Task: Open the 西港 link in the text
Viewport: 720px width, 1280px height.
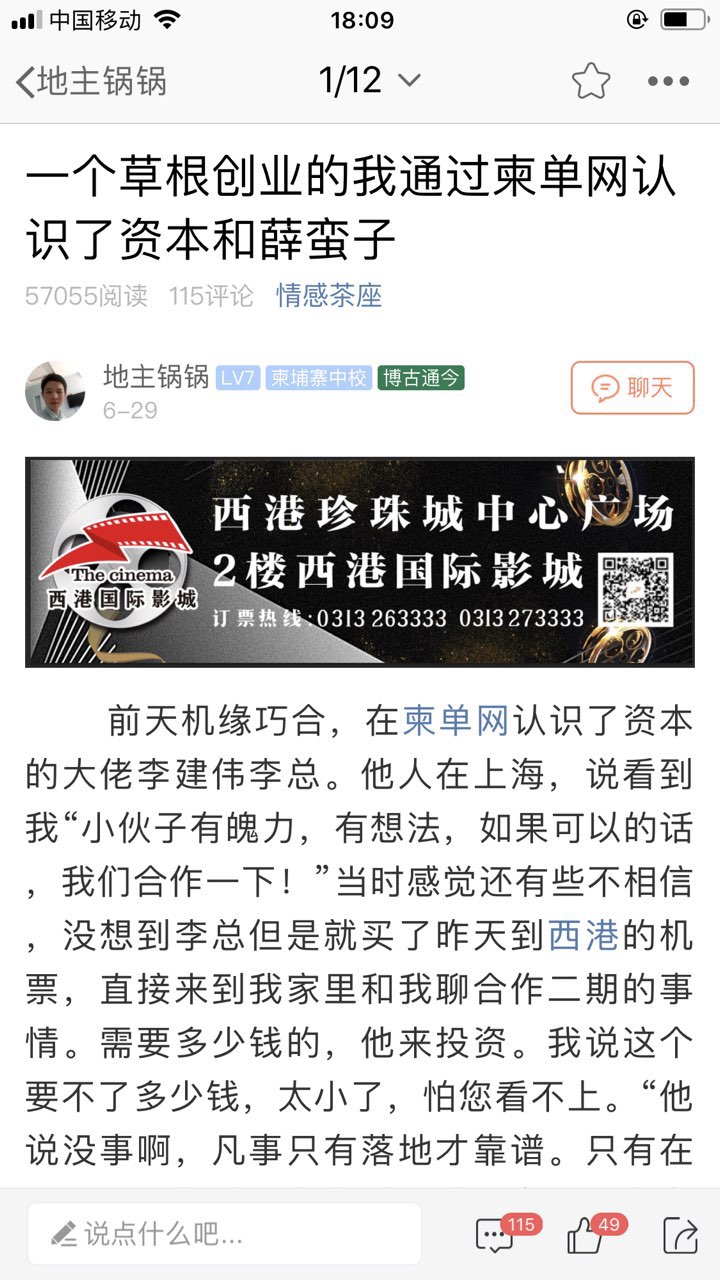Action: (x=584, y=936)
